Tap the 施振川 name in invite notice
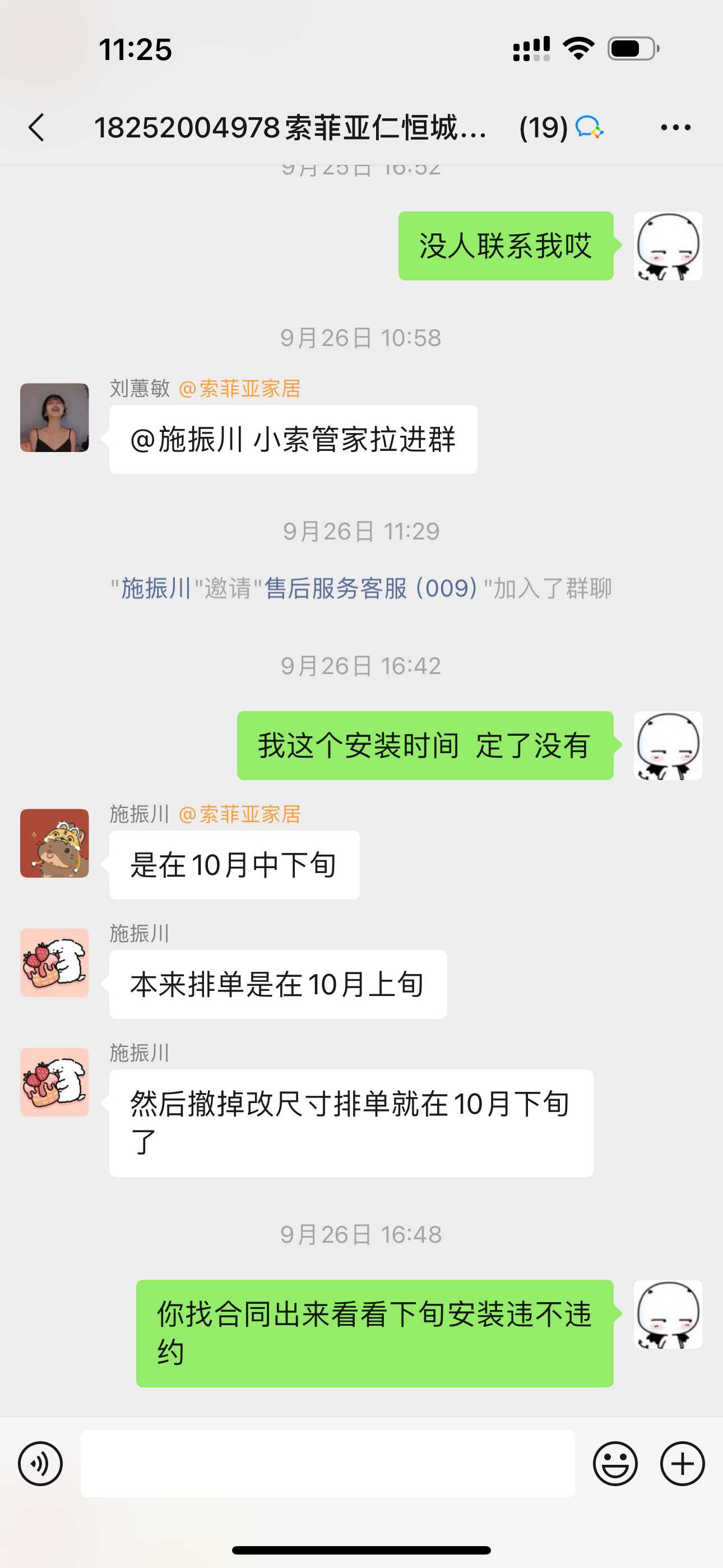 (156, 589)
